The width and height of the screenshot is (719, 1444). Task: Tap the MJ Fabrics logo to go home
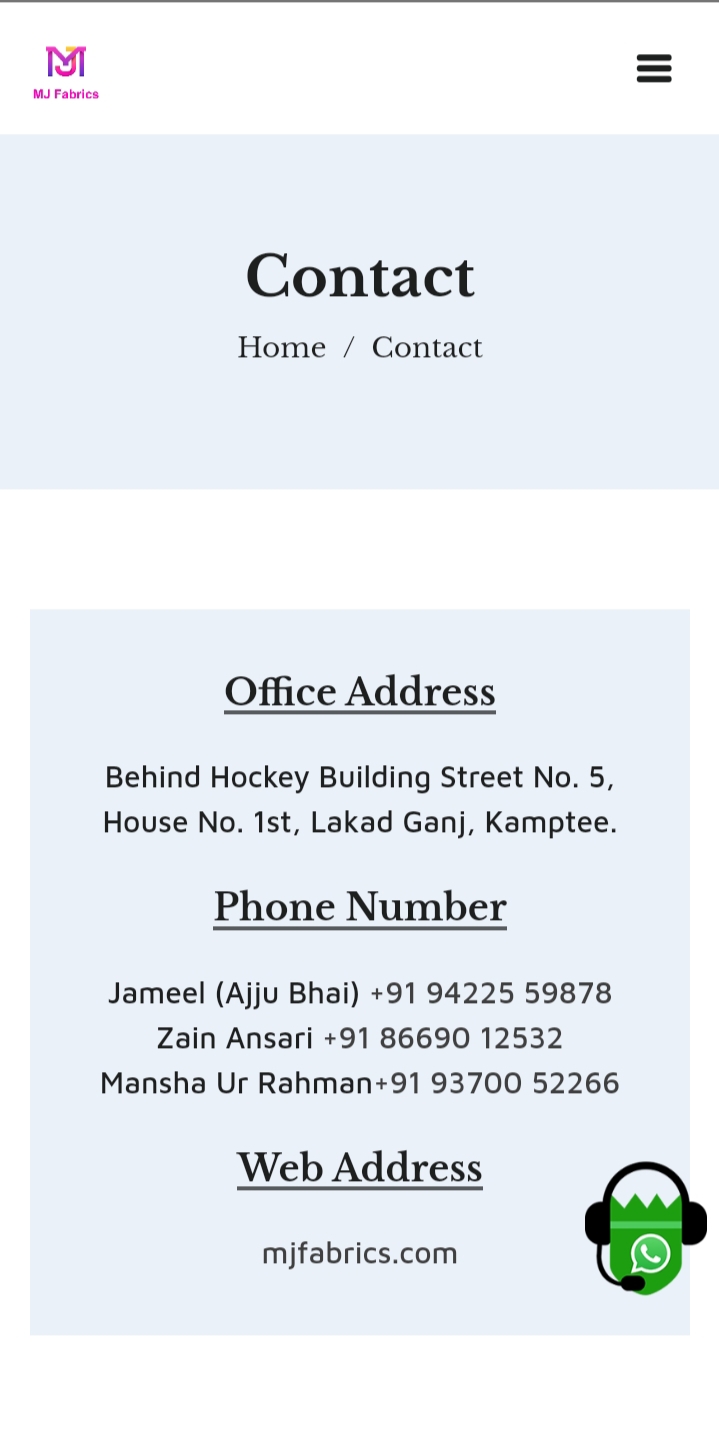tap(66, 72)
